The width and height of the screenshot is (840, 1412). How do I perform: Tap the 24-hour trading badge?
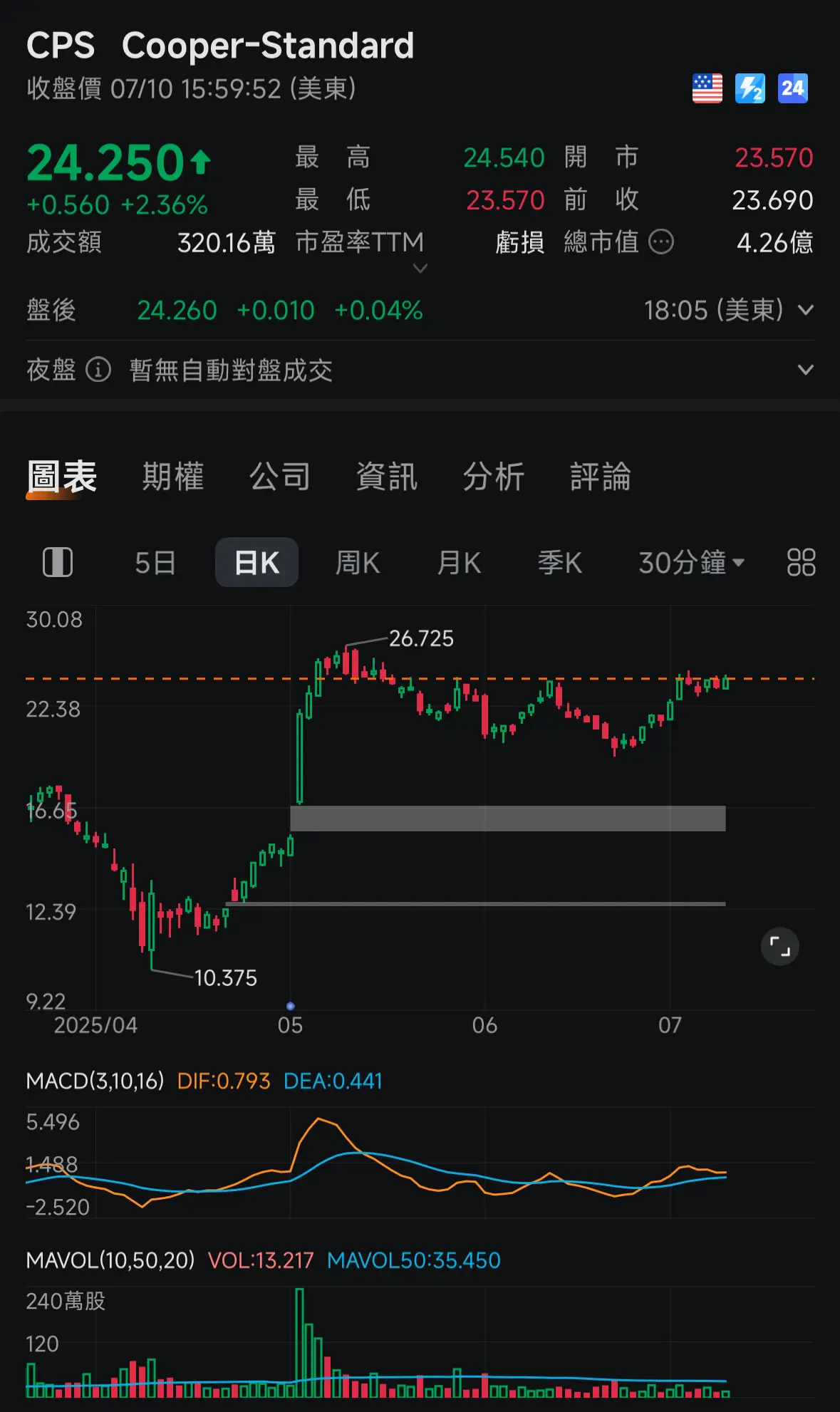tap(792, 88)
